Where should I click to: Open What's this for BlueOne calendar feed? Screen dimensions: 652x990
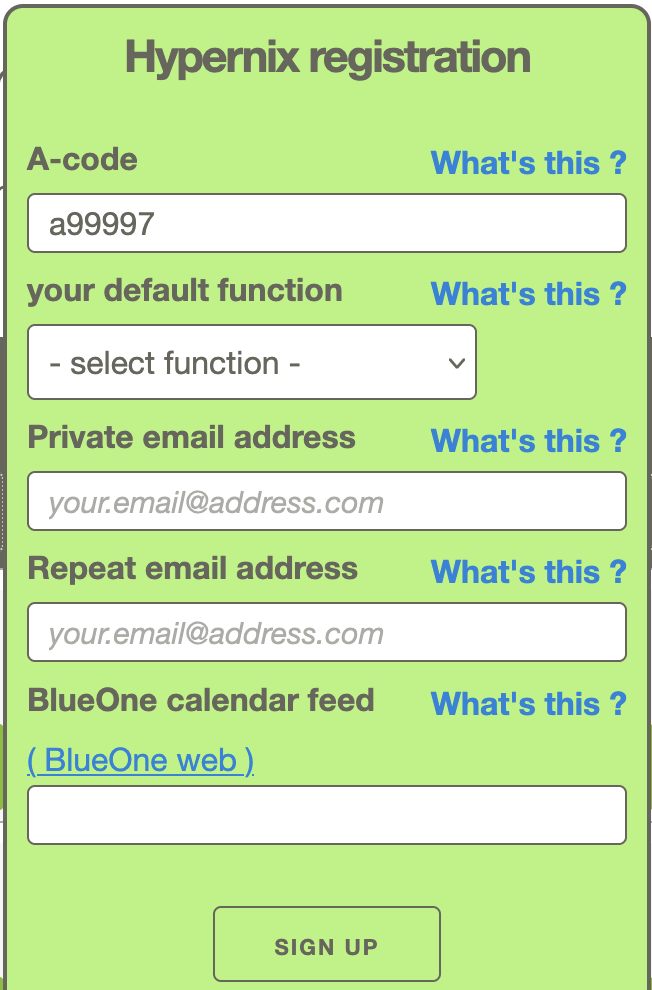point(528,703)
